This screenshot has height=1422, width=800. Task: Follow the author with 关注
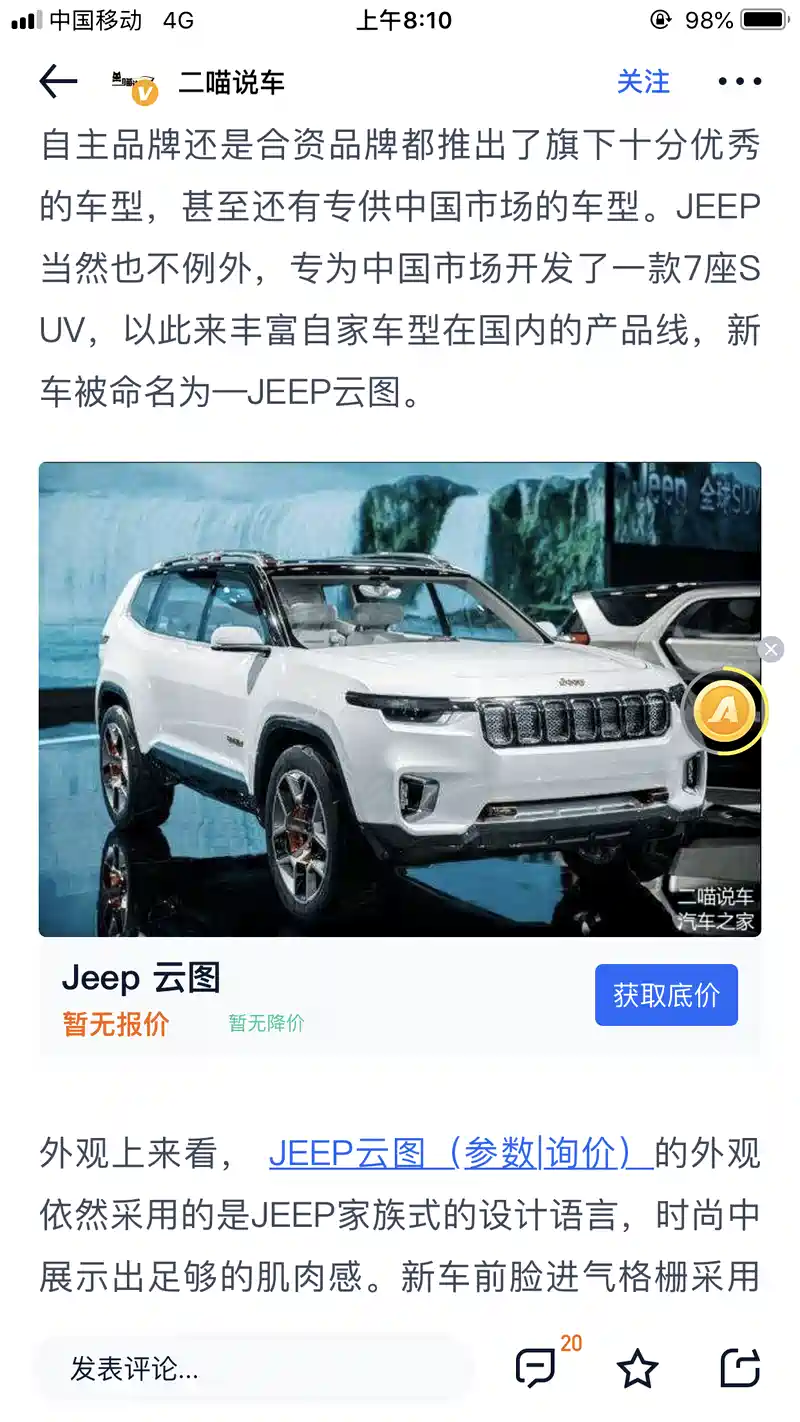643,82
